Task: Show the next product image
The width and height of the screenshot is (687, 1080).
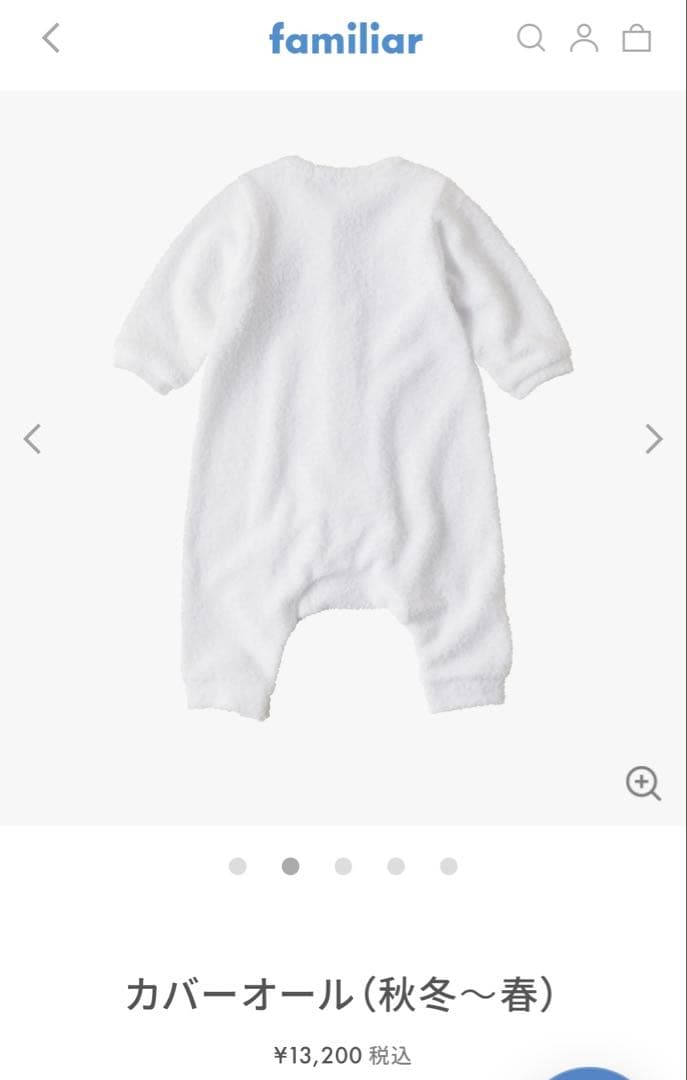Action: (x=654, y=438)
